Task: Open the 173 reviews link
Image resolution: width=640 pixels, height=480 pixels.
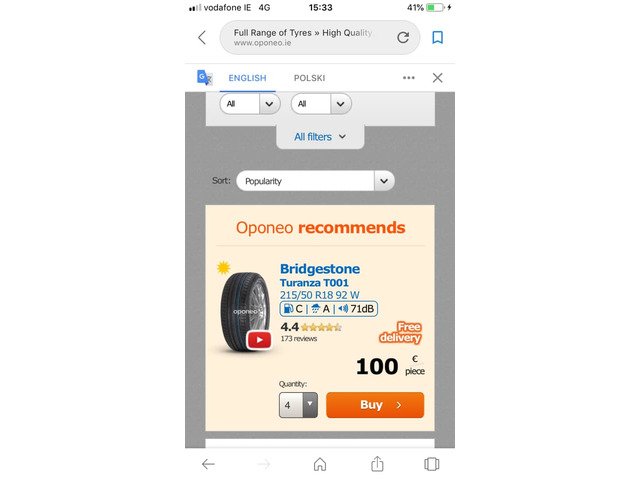Action: pyautogui.click(x=298, y=339)
